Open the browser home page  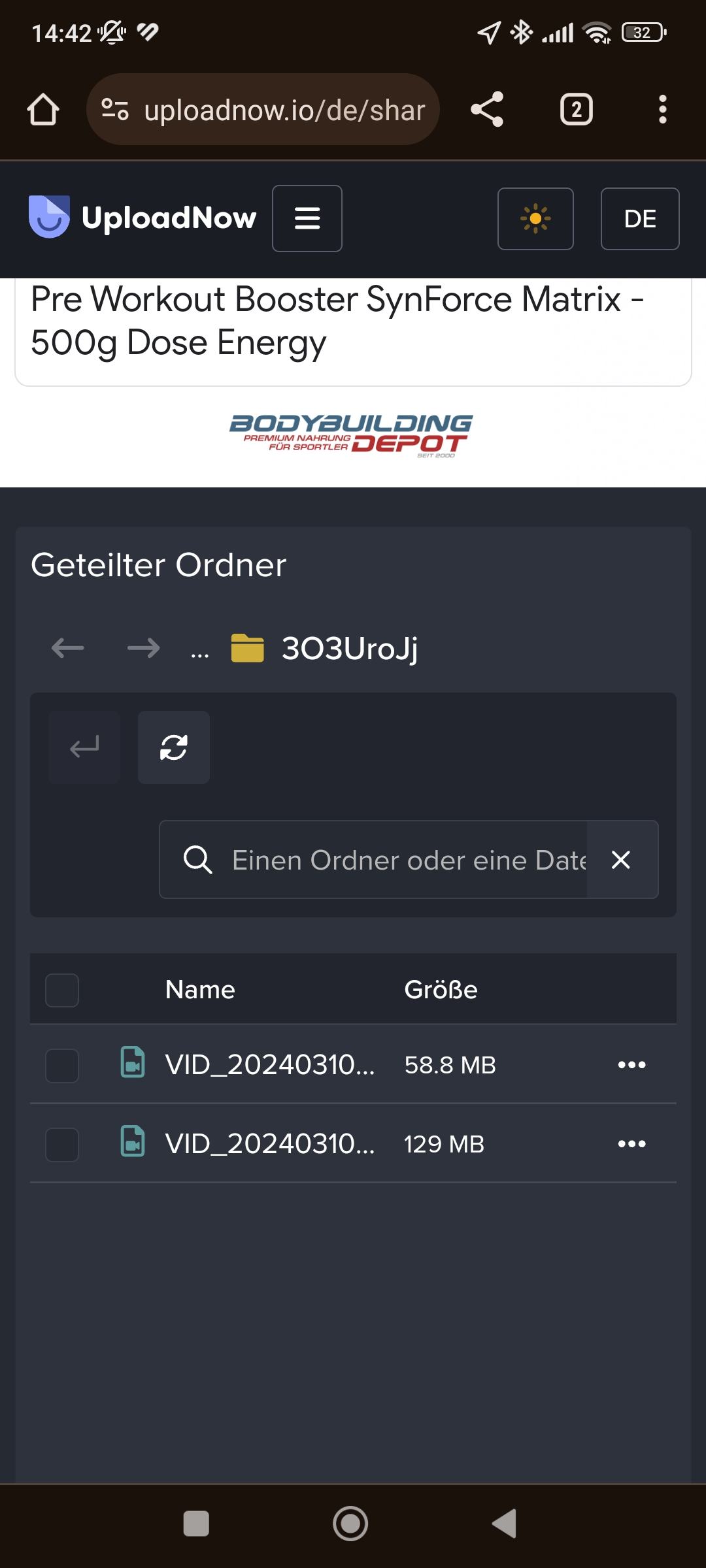point(43,109)
